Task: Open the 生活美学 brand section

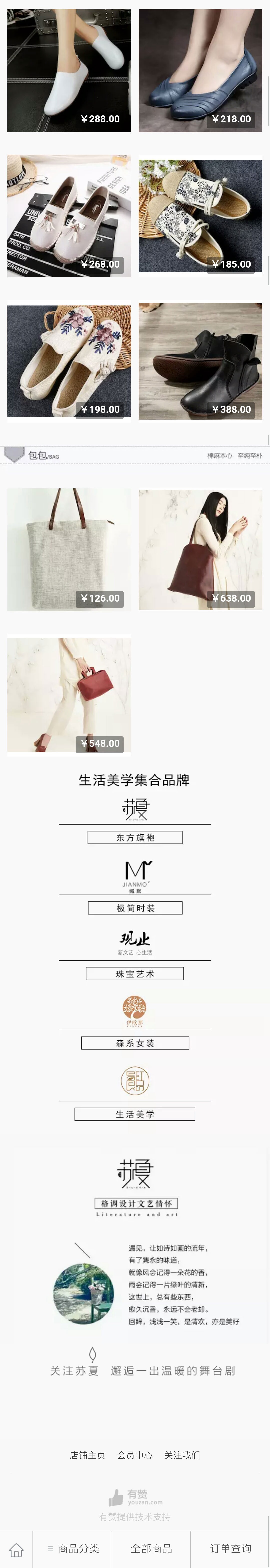Action: [x=135, y=1114]
